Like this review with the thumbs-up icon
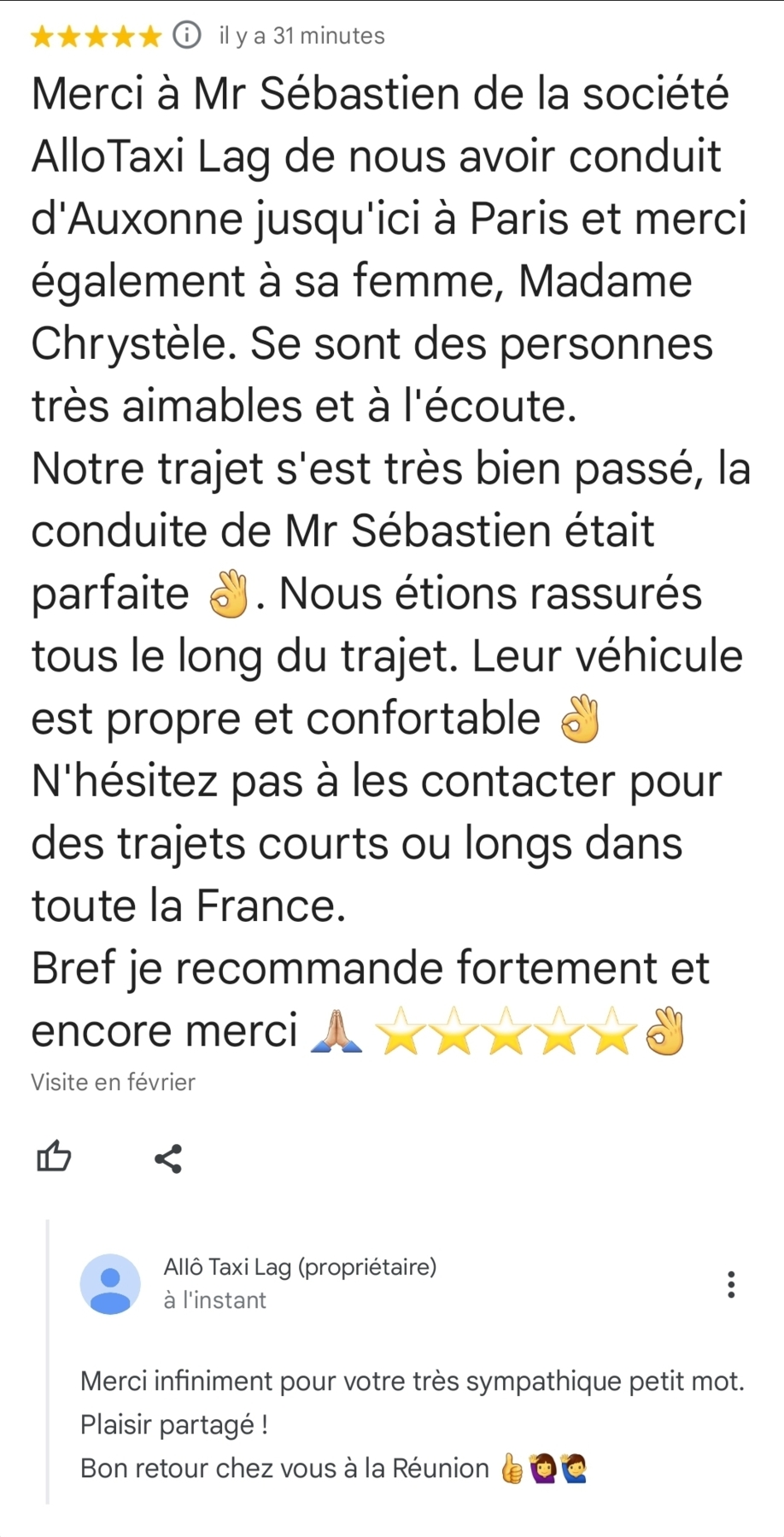This screenshot has height=1537, width=784. tap(54, 1158)
